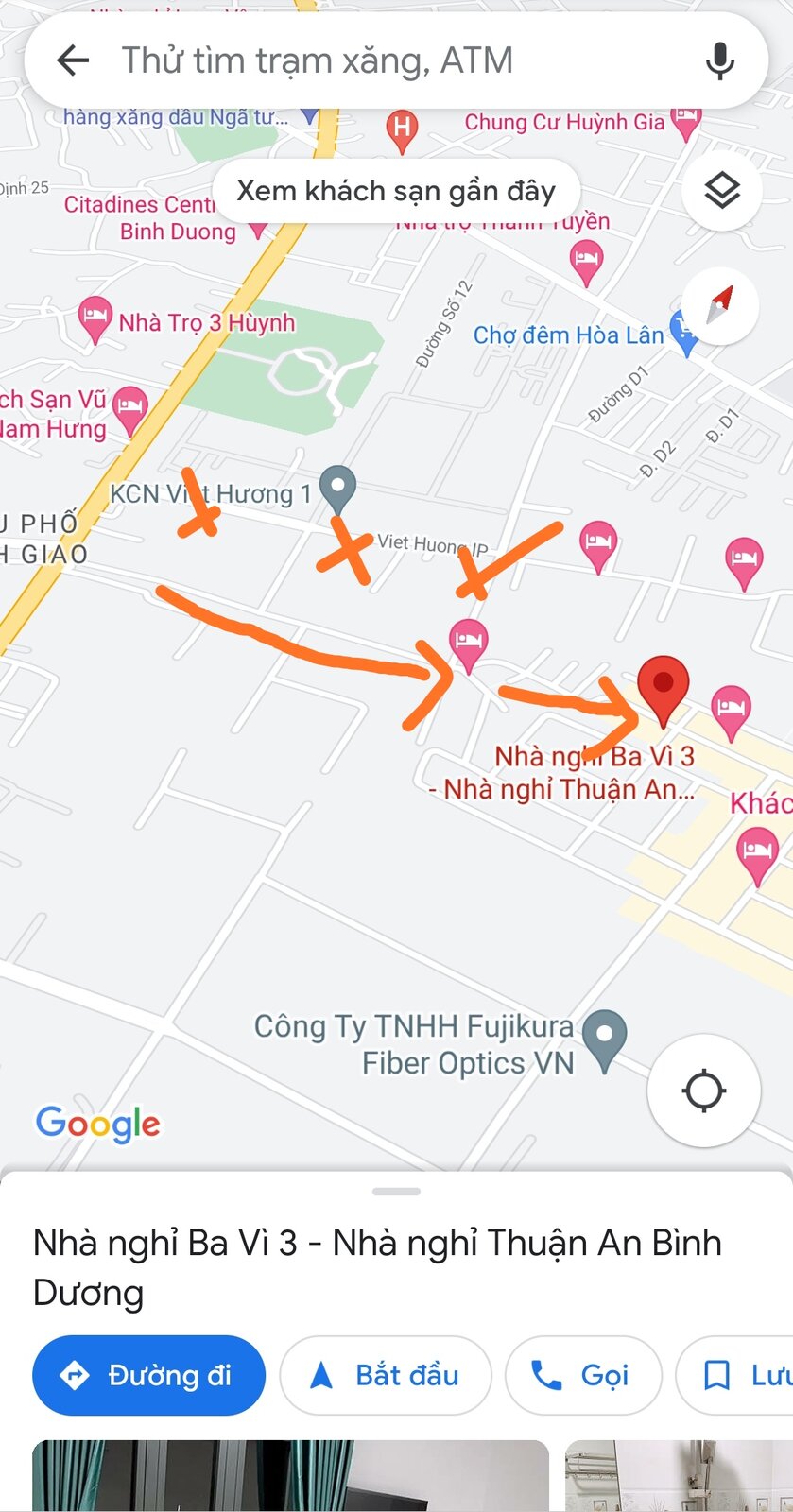Image resolution: width=793 pixels, height=1512 pixels.
Task: Call the place with 'Gọi' button
Action: tap(583, 1375)
